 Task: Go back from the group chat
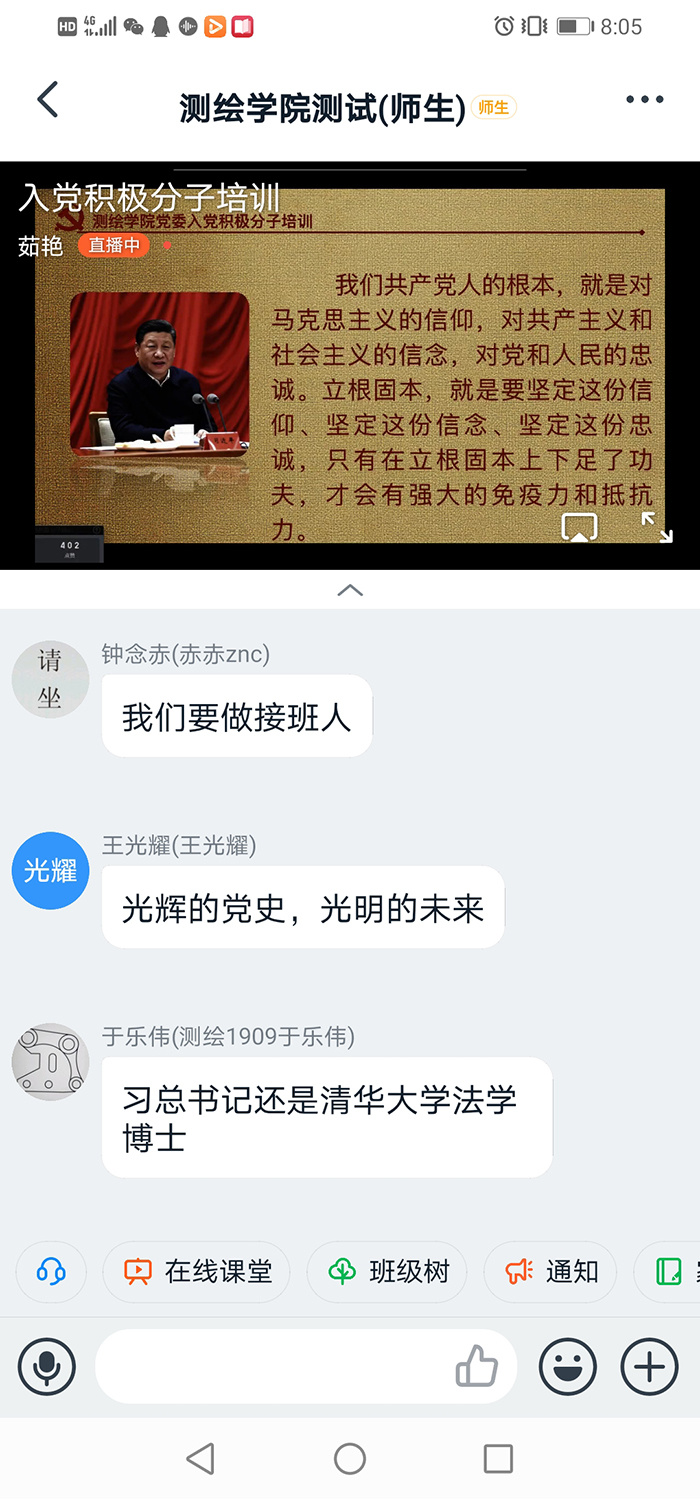point(47,100)
